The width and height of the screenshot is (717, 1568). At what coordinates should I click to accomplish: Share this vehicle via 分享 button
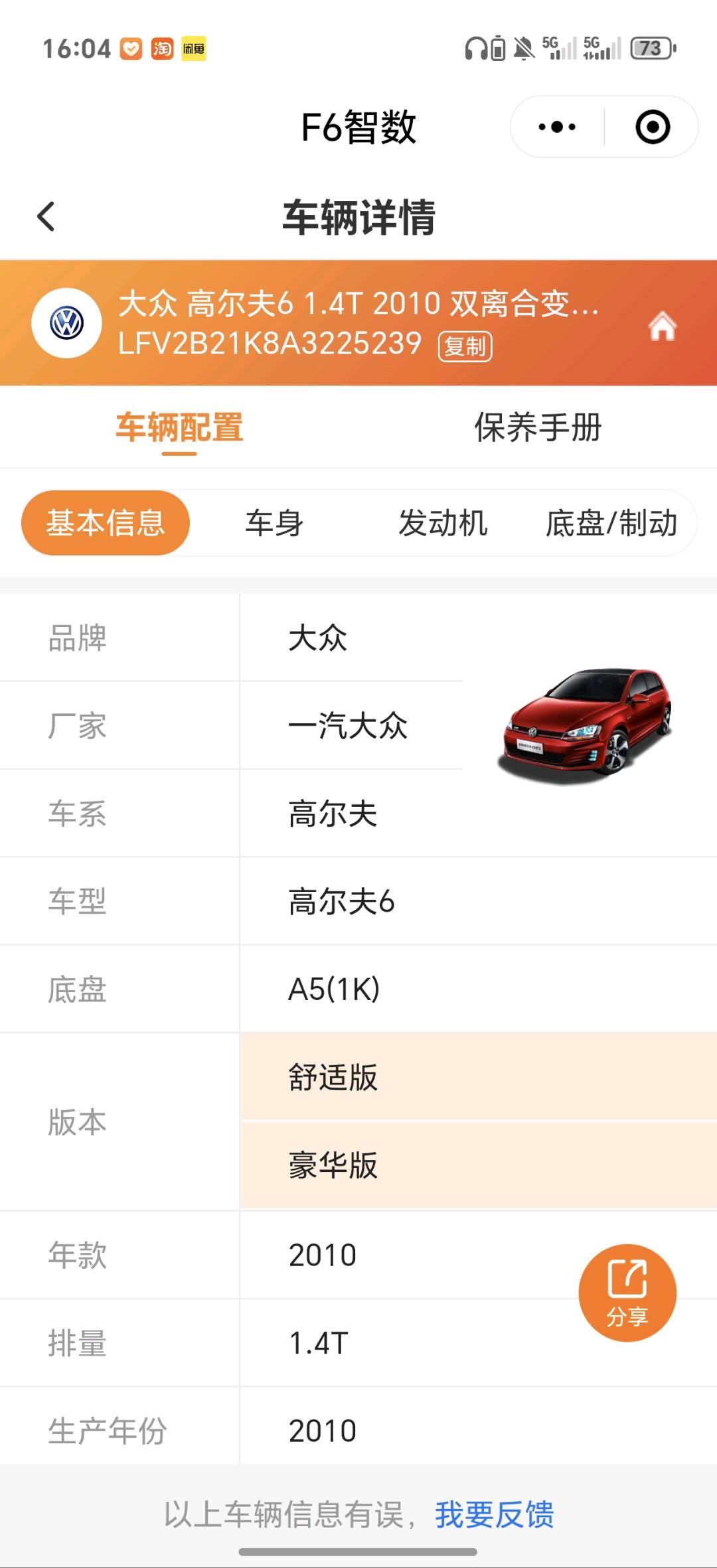pyautogui.click(x=627, y=1293)
